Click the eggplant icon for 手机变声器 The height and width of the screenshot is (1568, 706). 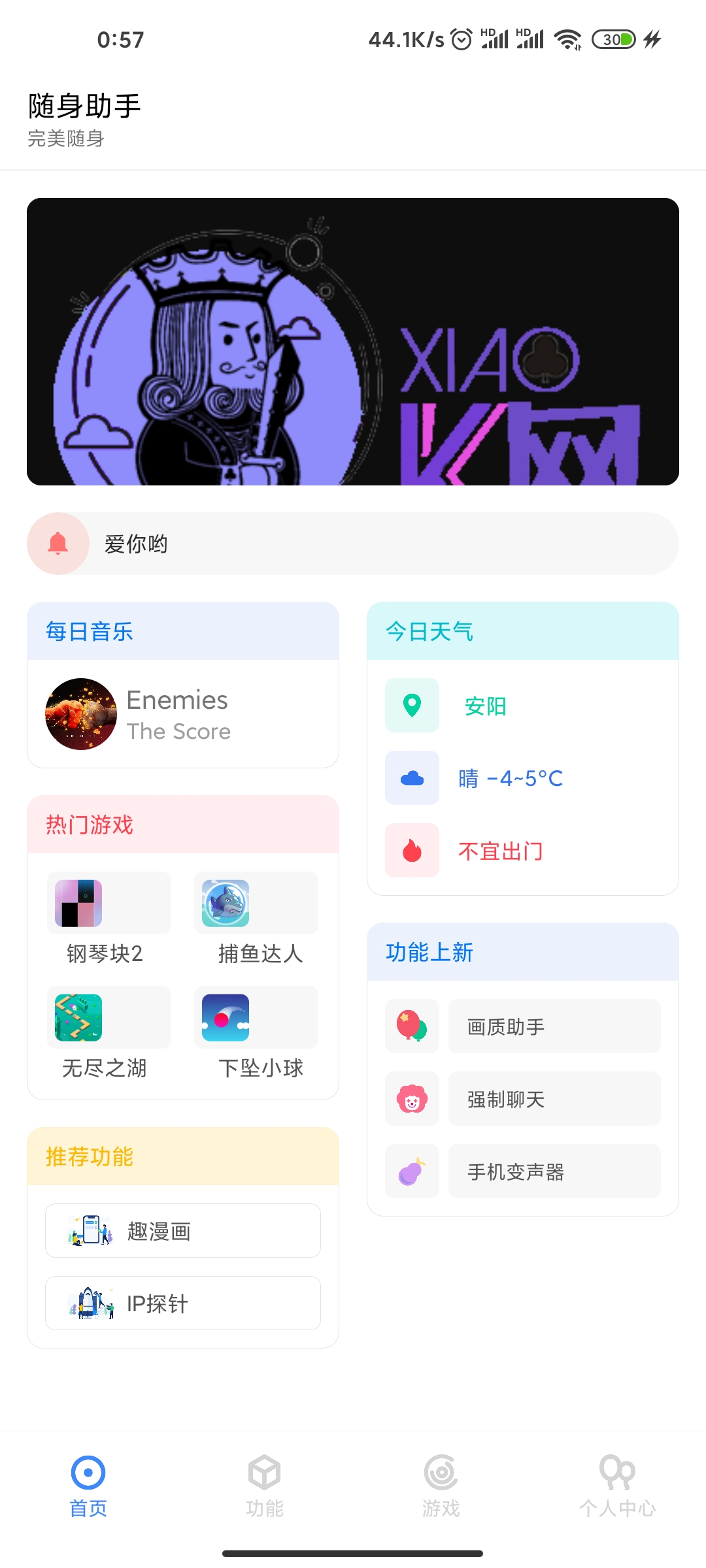pos(411,1171)
